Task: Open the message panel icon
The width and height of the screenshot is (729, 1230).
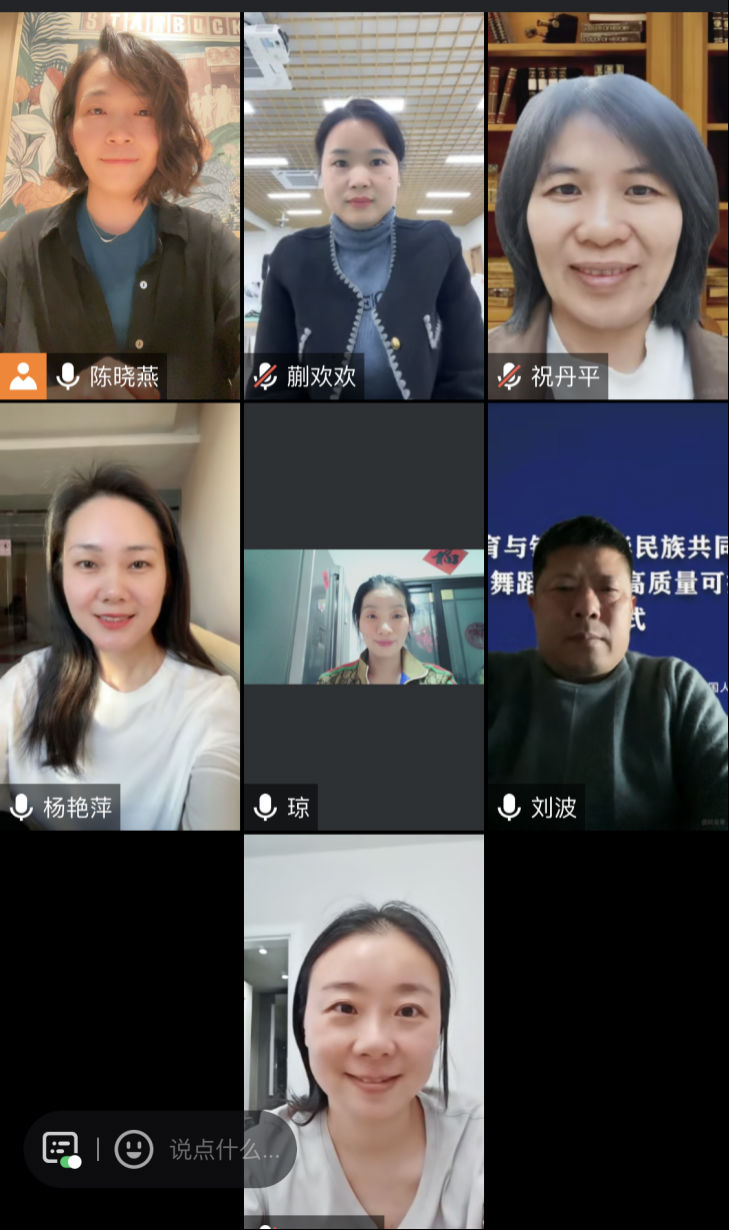Action: [x=61, y=1147]
